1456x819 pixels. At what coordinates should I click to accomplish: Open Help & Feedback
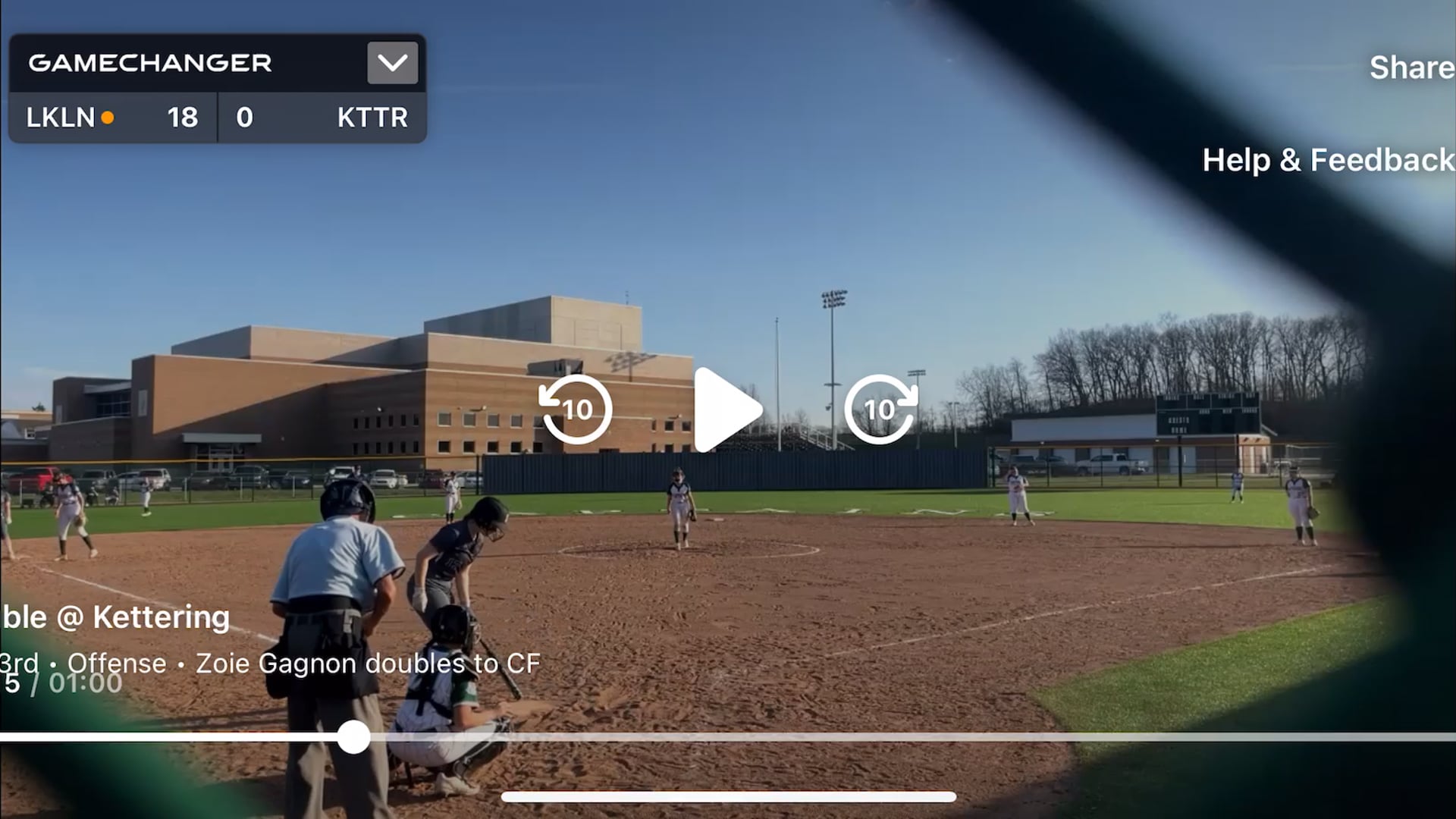[x=1327, y=160]
